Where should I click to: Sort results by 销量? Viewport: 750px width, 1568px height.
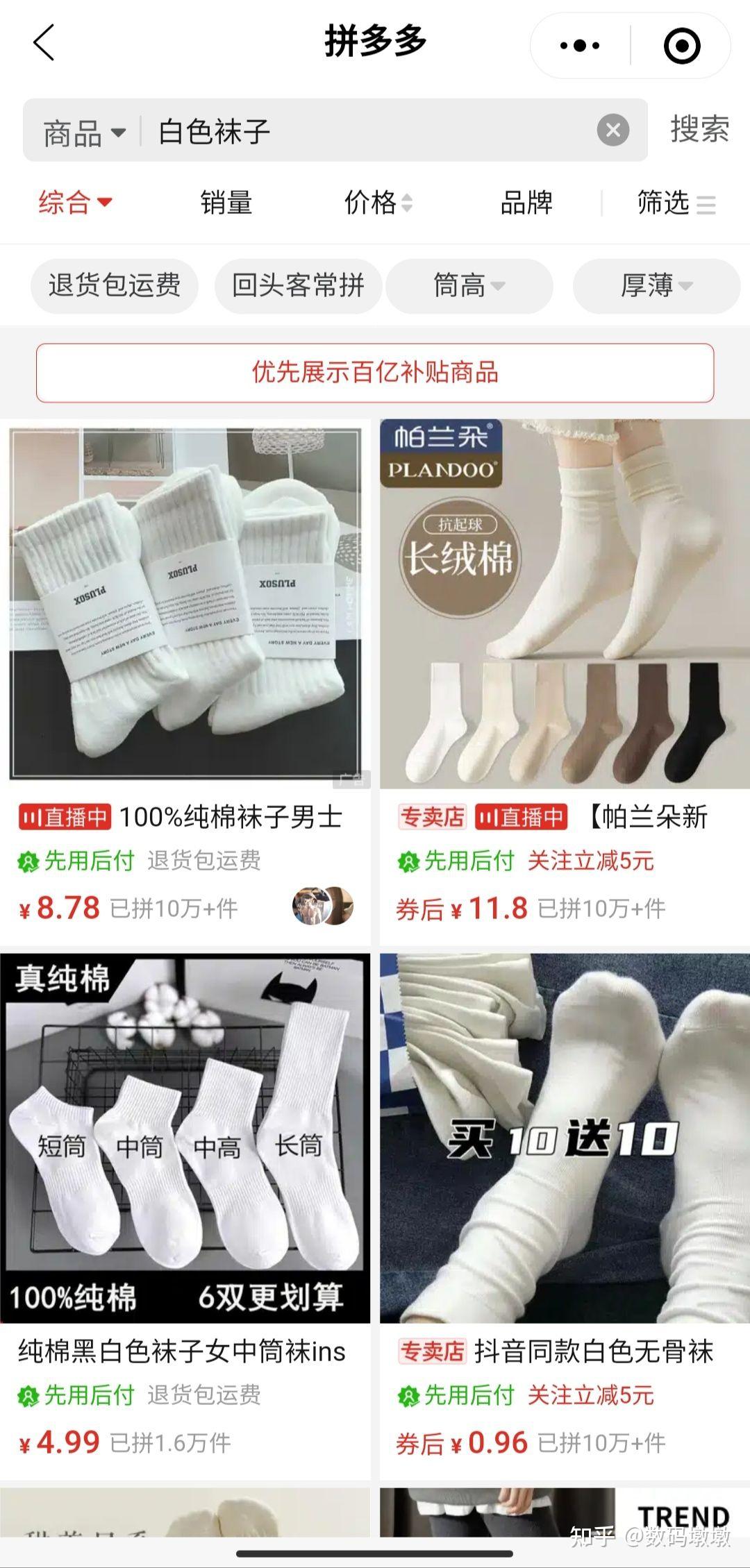pos(226,203)
